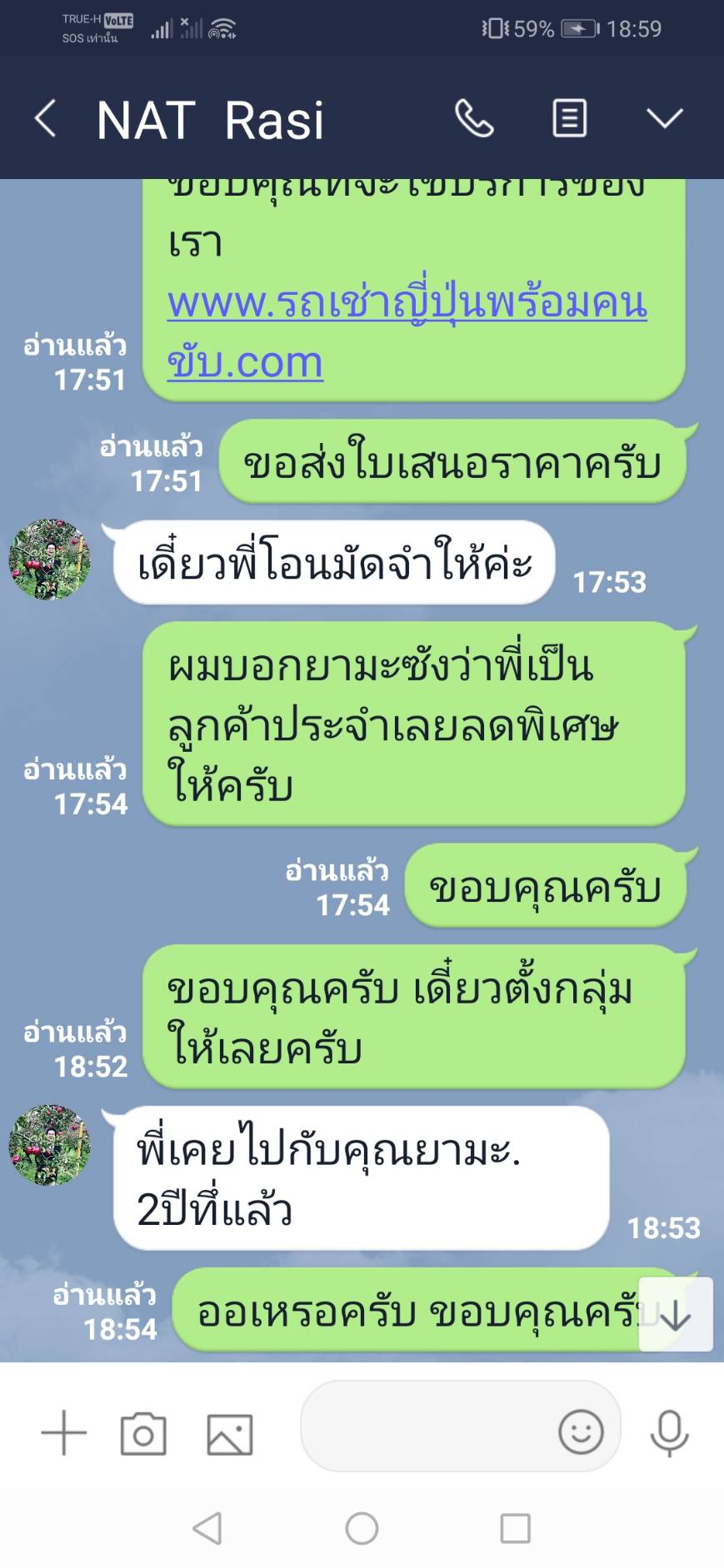Open the sender's profile picture next to 17:53 message
This screenshot has width=724, height=1568.
(49, 559)
